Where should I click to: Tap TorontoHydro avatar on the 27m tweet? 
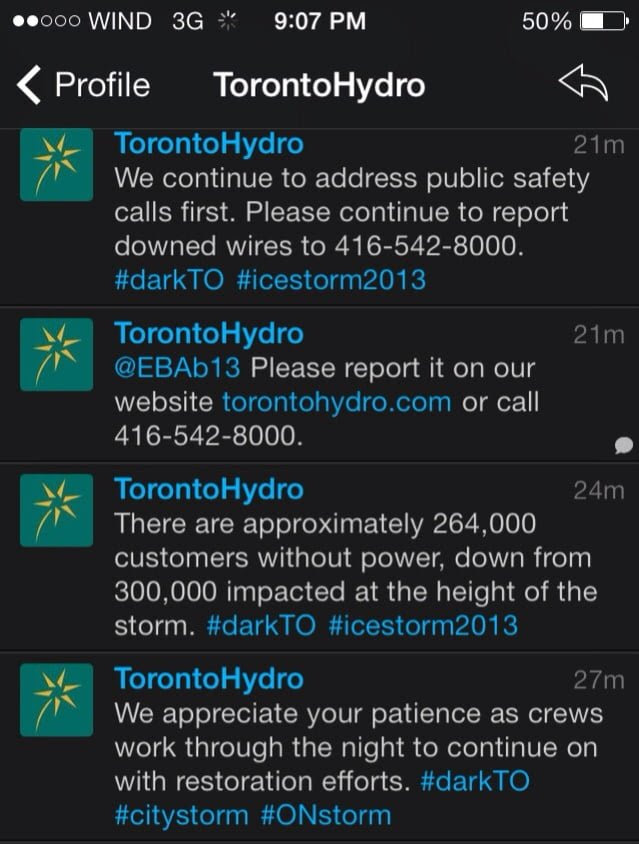coord(57,699)
